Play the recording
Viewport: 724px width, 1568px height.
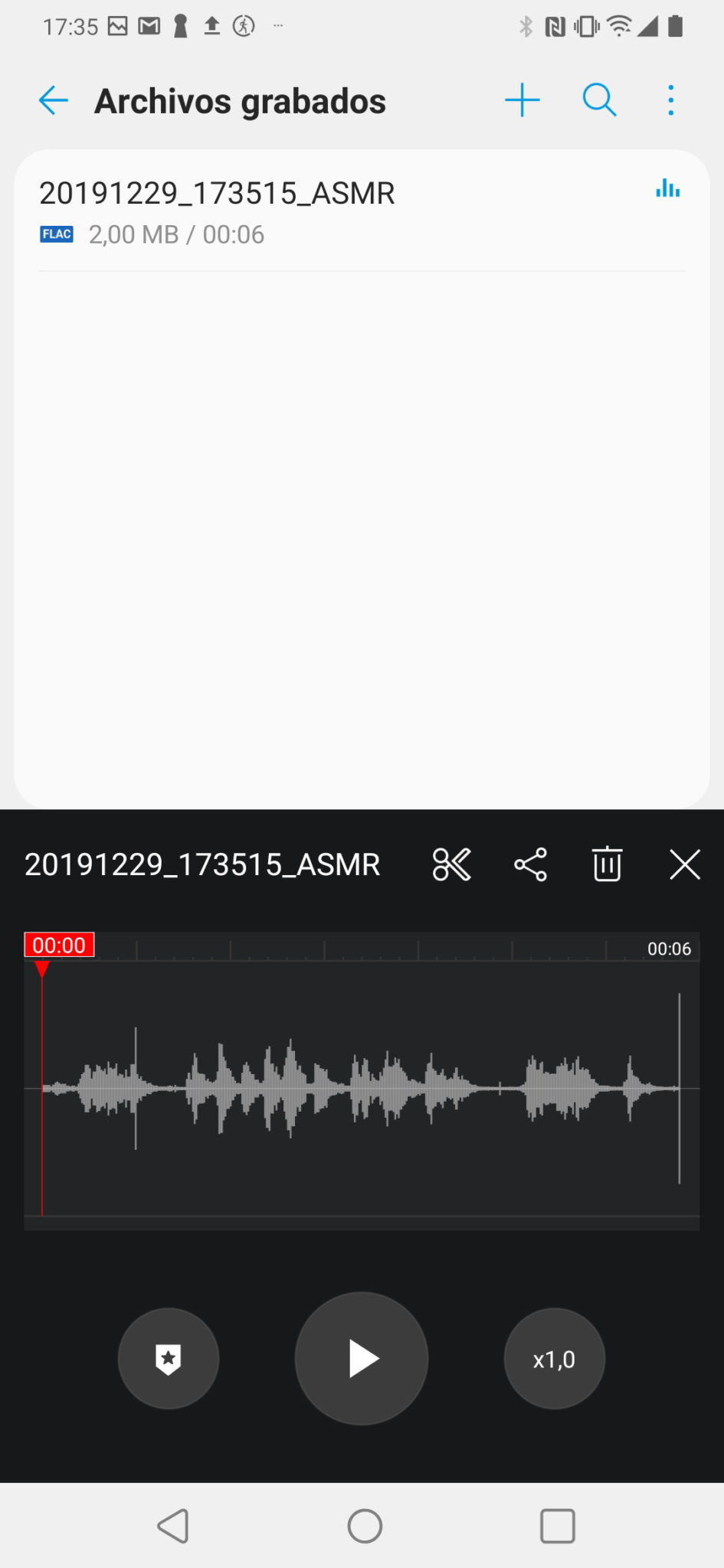click(362, 1358)
